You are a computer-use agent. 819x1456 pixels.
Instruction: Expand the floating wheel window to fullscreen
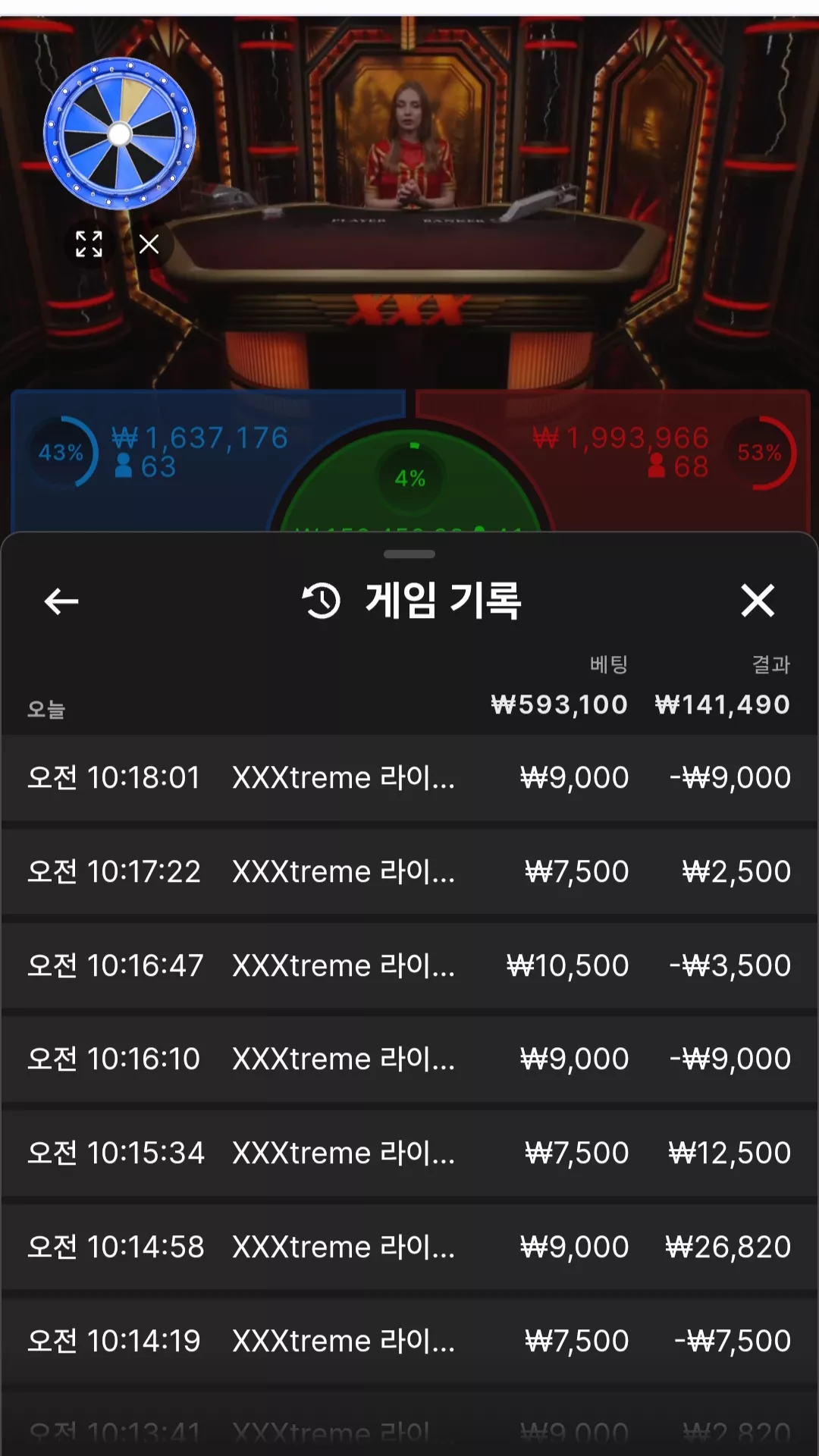tap(89, 244)
